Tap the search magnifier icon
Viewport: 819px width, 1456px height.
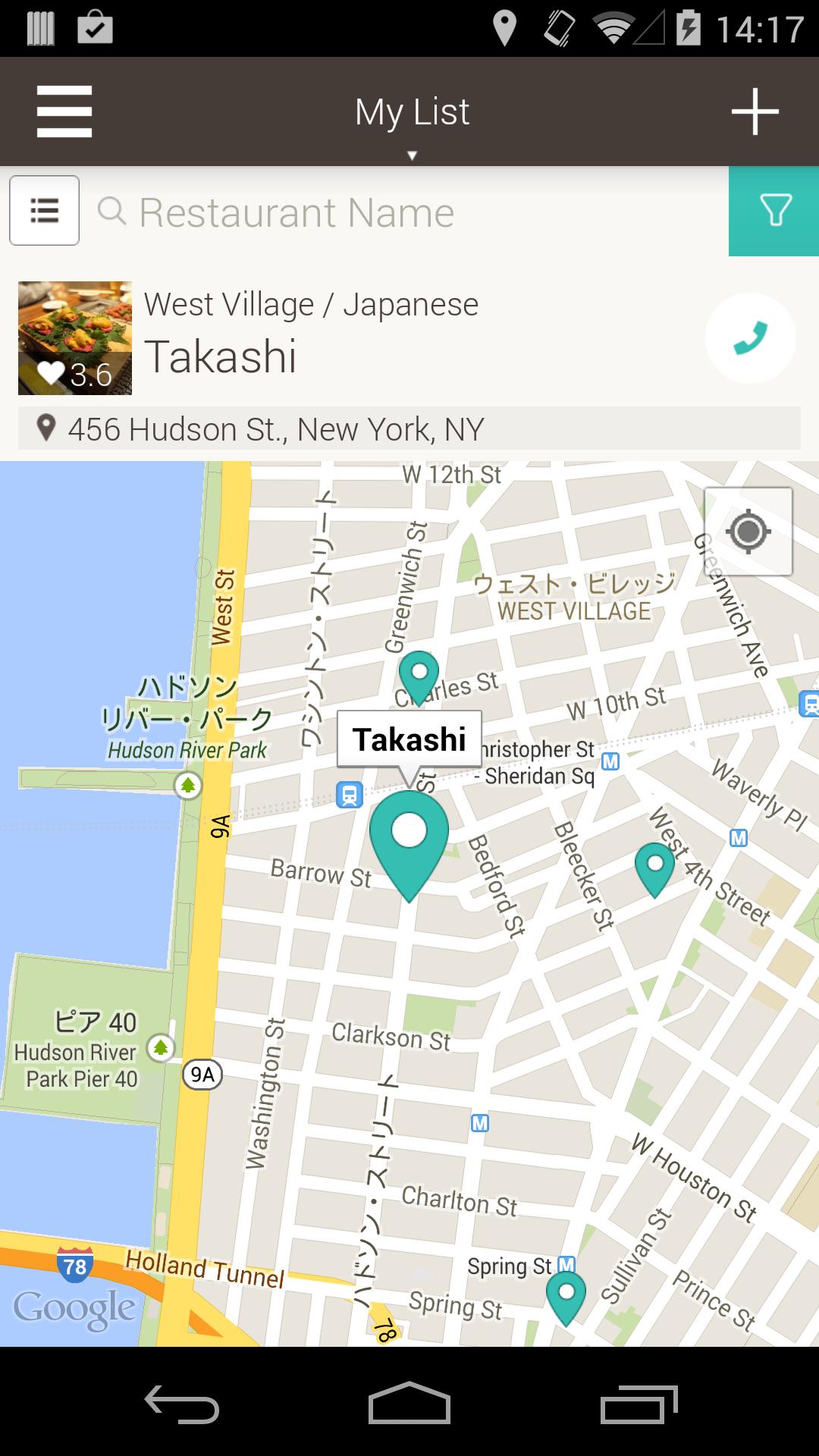(x=112, y=210)
